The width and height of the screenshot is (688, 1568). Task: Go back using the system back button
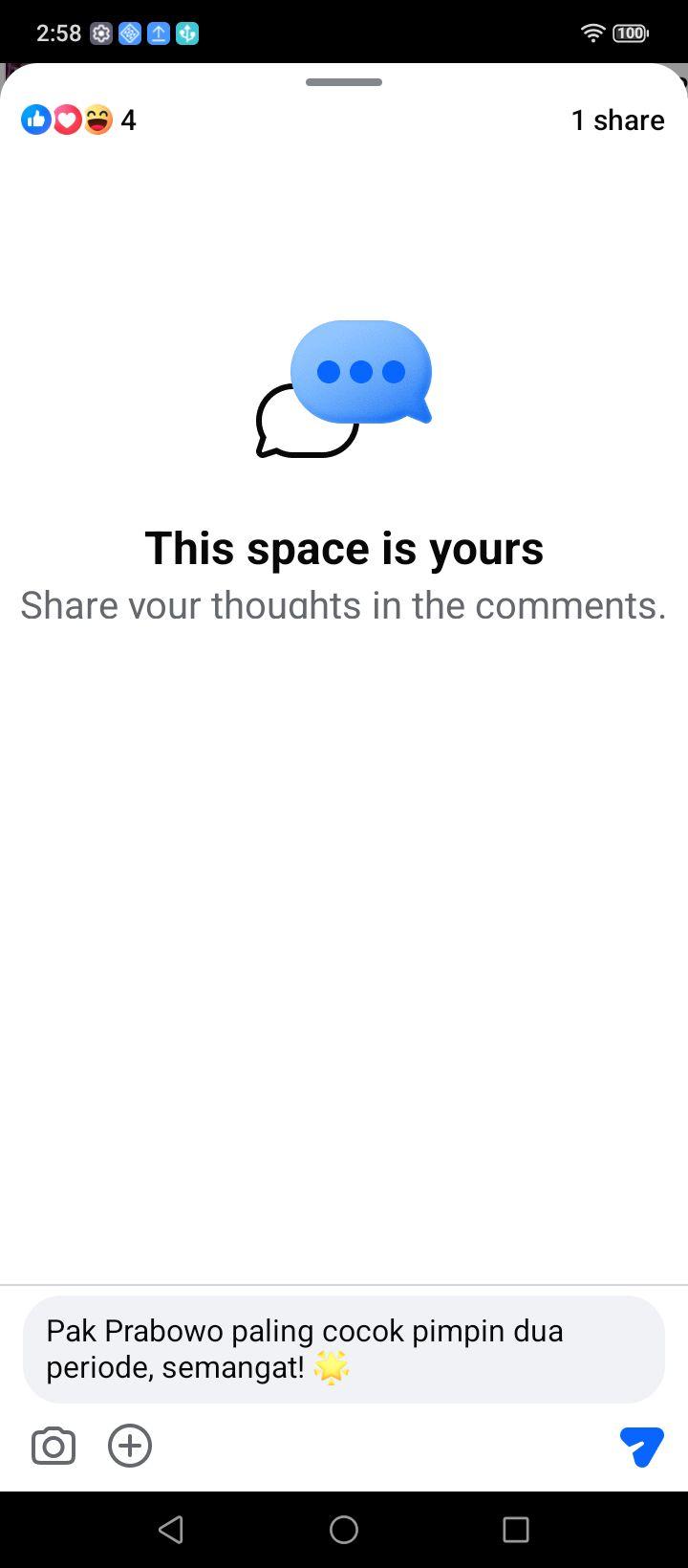click(171, 1530)
